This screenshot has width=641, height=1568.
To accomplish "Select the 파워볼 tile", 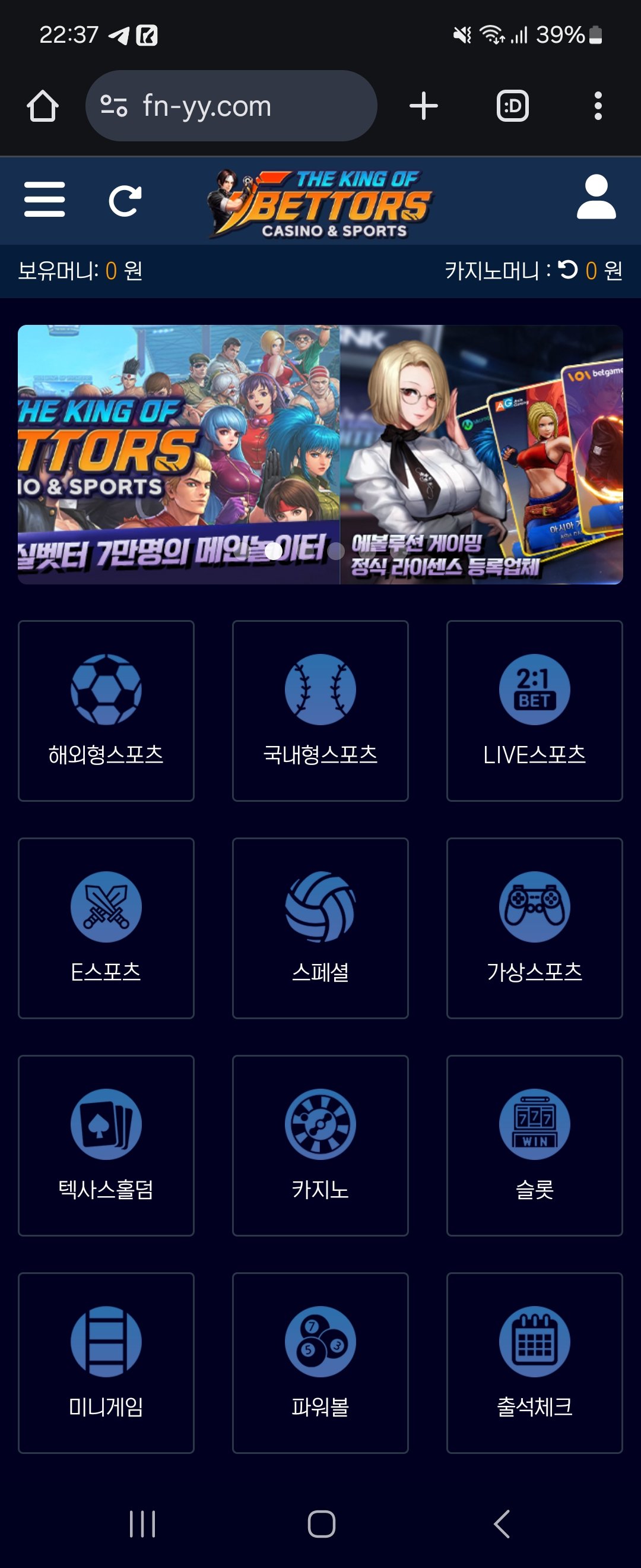I will 320,1362.
